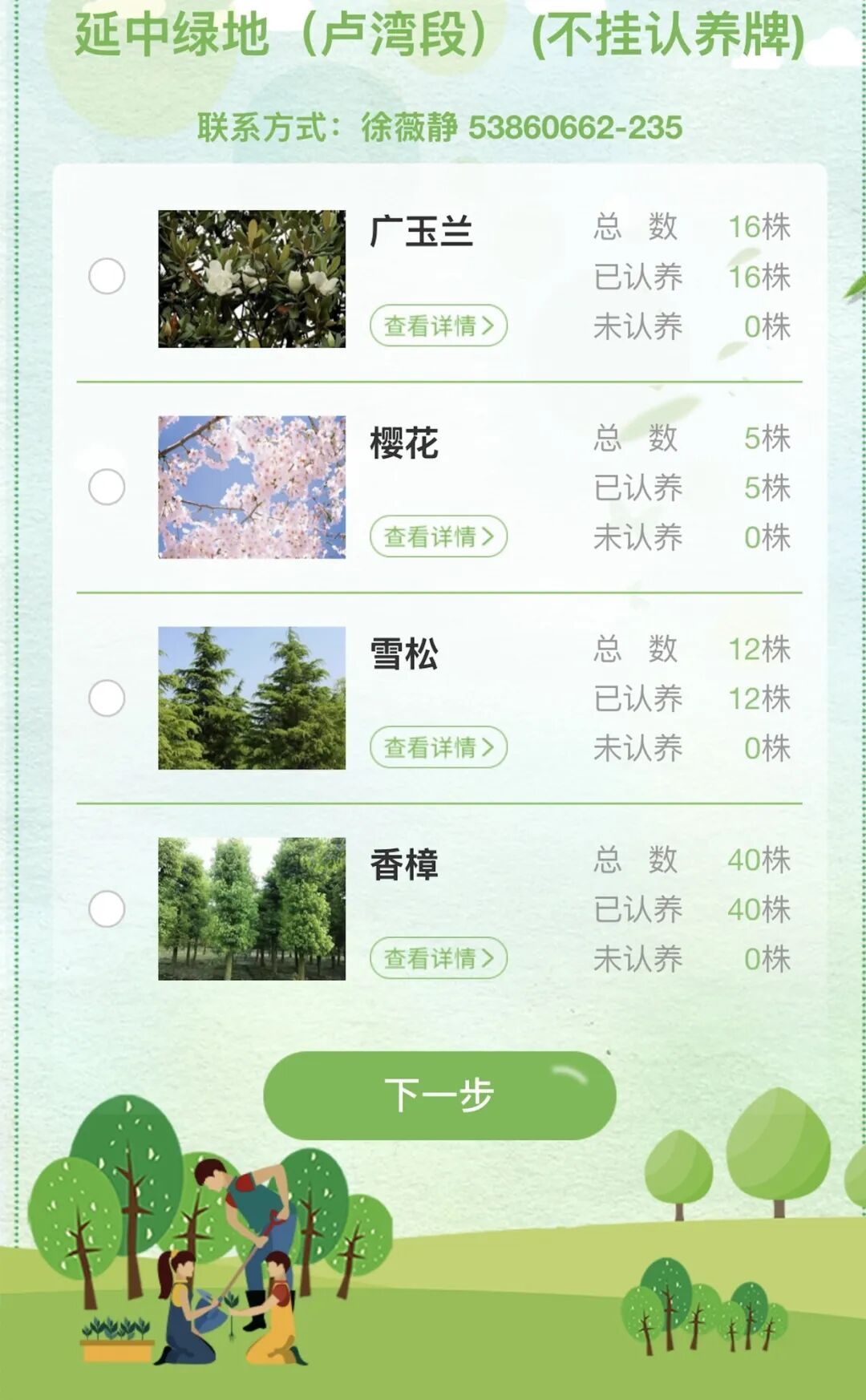
Task: Select the 樱花 radio button
Action: [107, 487]
